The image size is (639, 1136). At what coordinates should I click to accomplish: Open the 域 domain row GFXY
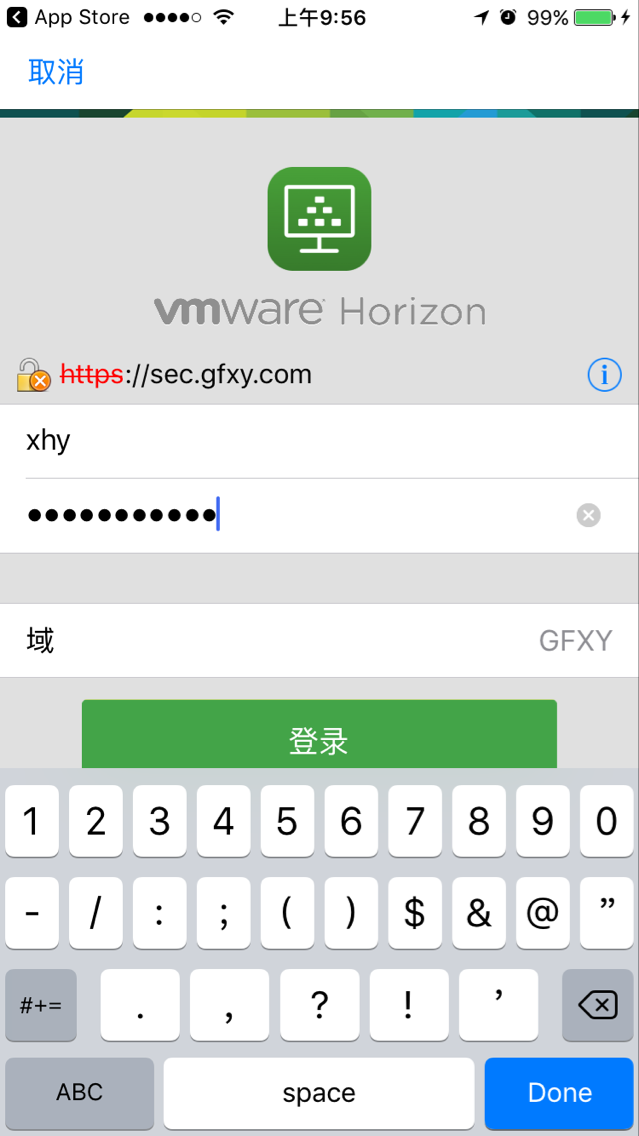click(x=319, y=640)
